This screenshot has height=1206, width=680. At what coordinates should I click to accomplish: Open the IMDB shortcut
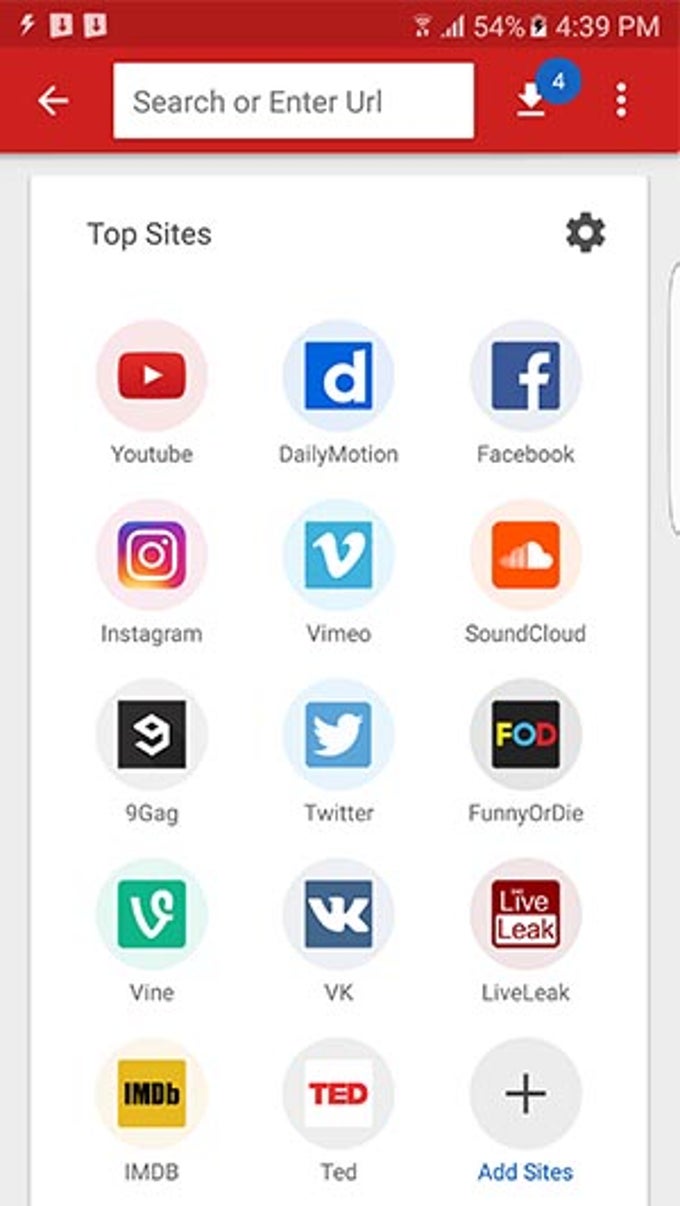(151, 1094)
